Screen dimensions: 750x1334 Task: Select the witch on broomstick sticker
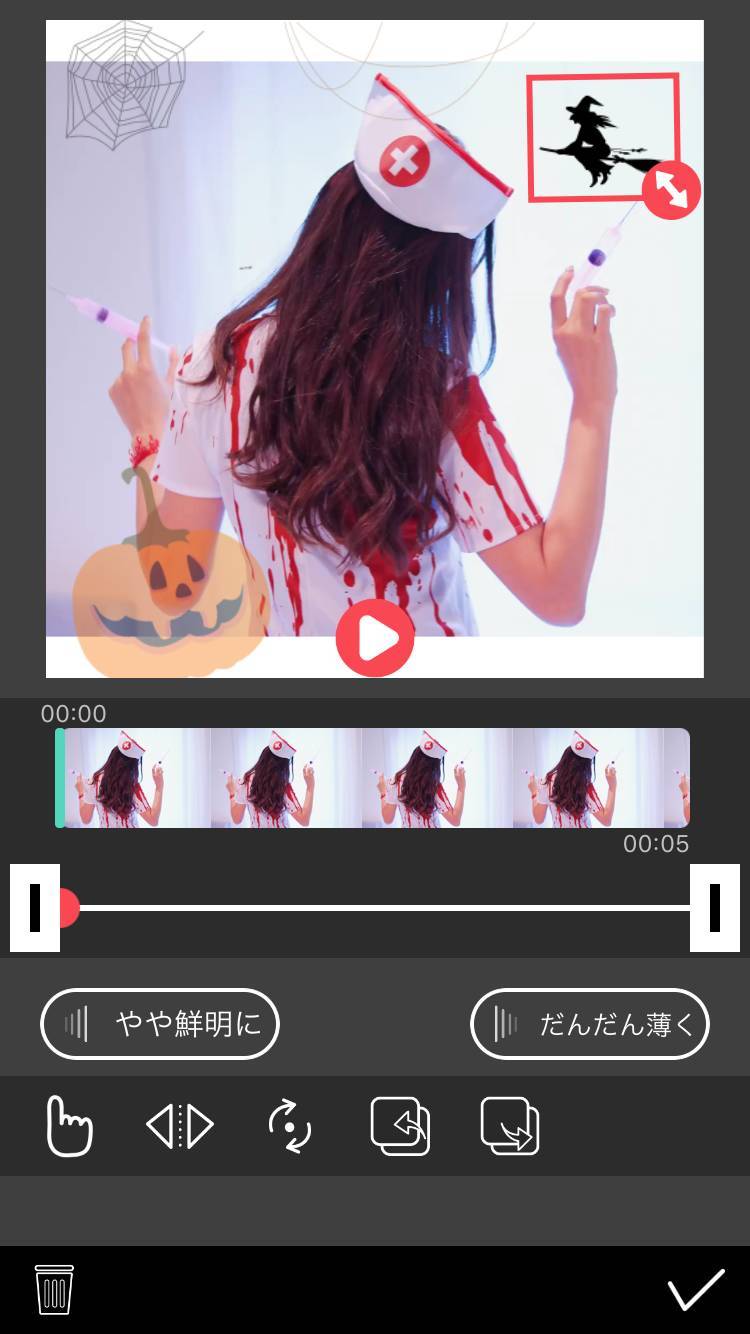[x=602, y=138]
